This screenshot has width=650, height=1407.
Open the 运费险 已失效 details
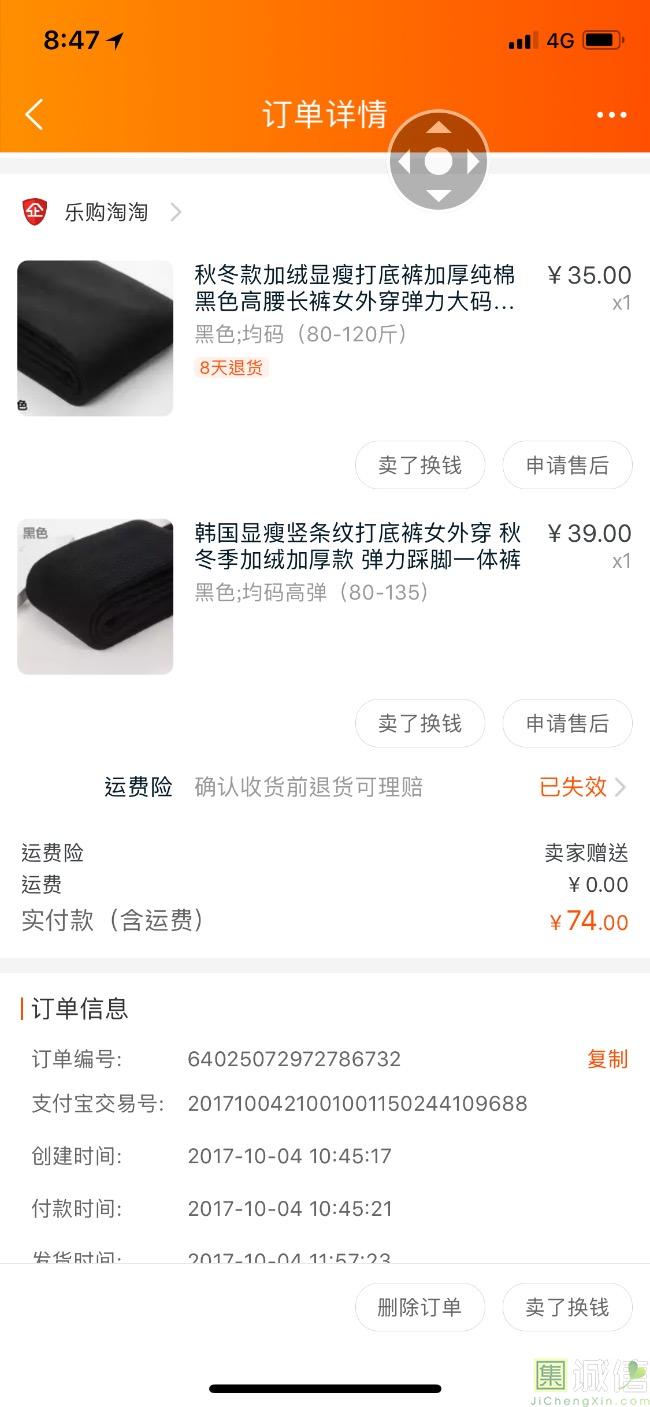[582, 787]
